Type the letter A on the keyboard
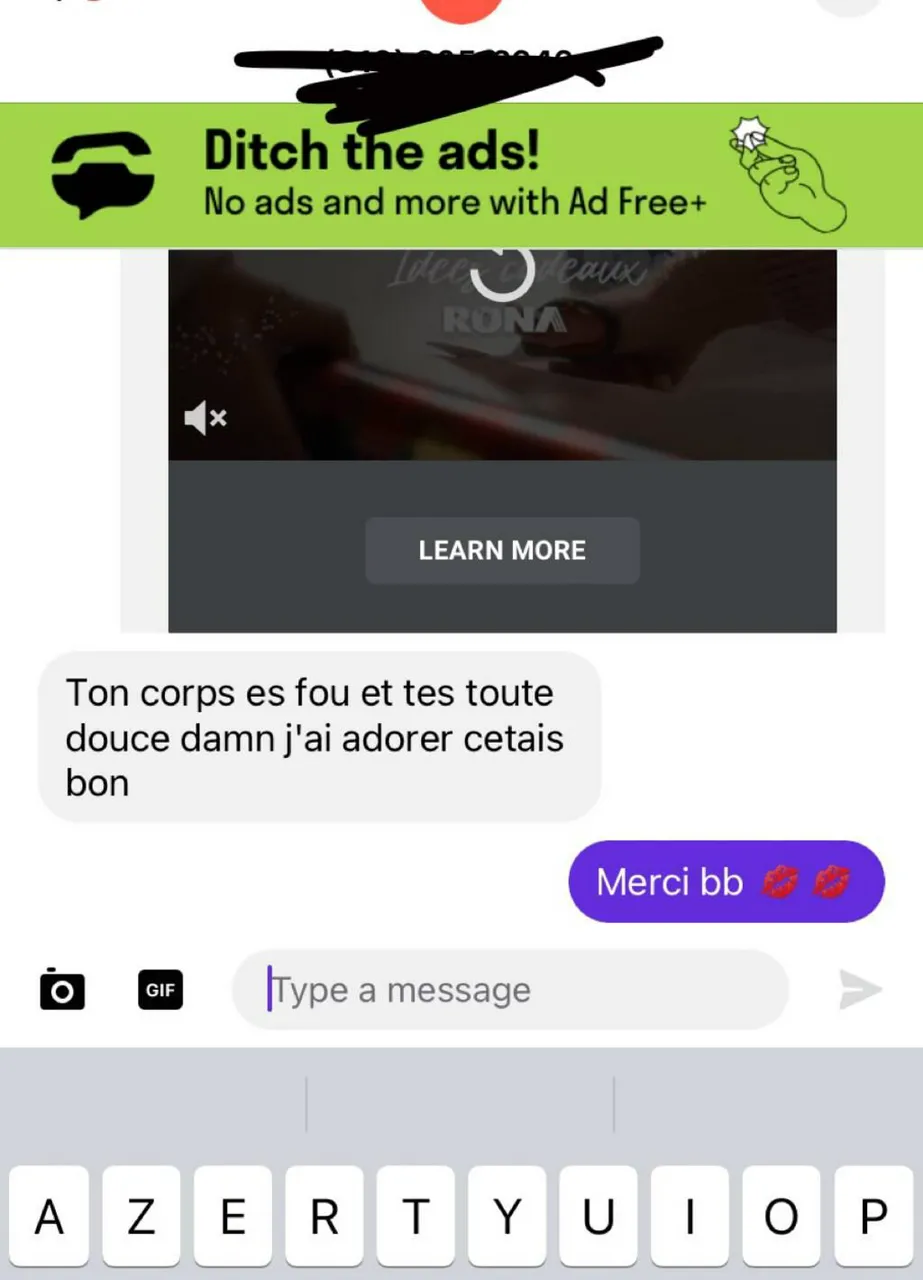The width and height of the screenshot is (923, 1280). pyautogui.click(x=50, y=1217)
